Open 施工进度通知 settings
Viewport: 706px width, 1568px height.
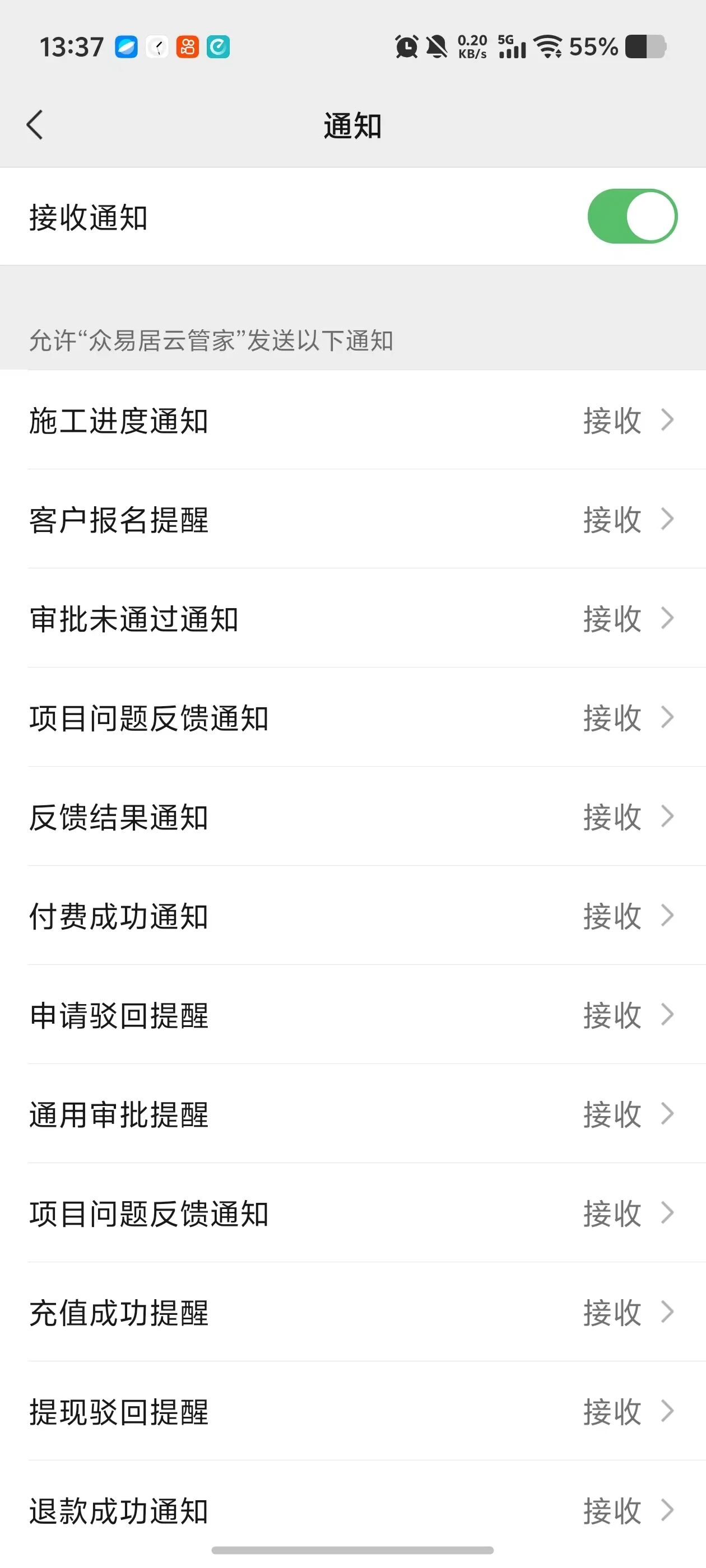[352, 420]
